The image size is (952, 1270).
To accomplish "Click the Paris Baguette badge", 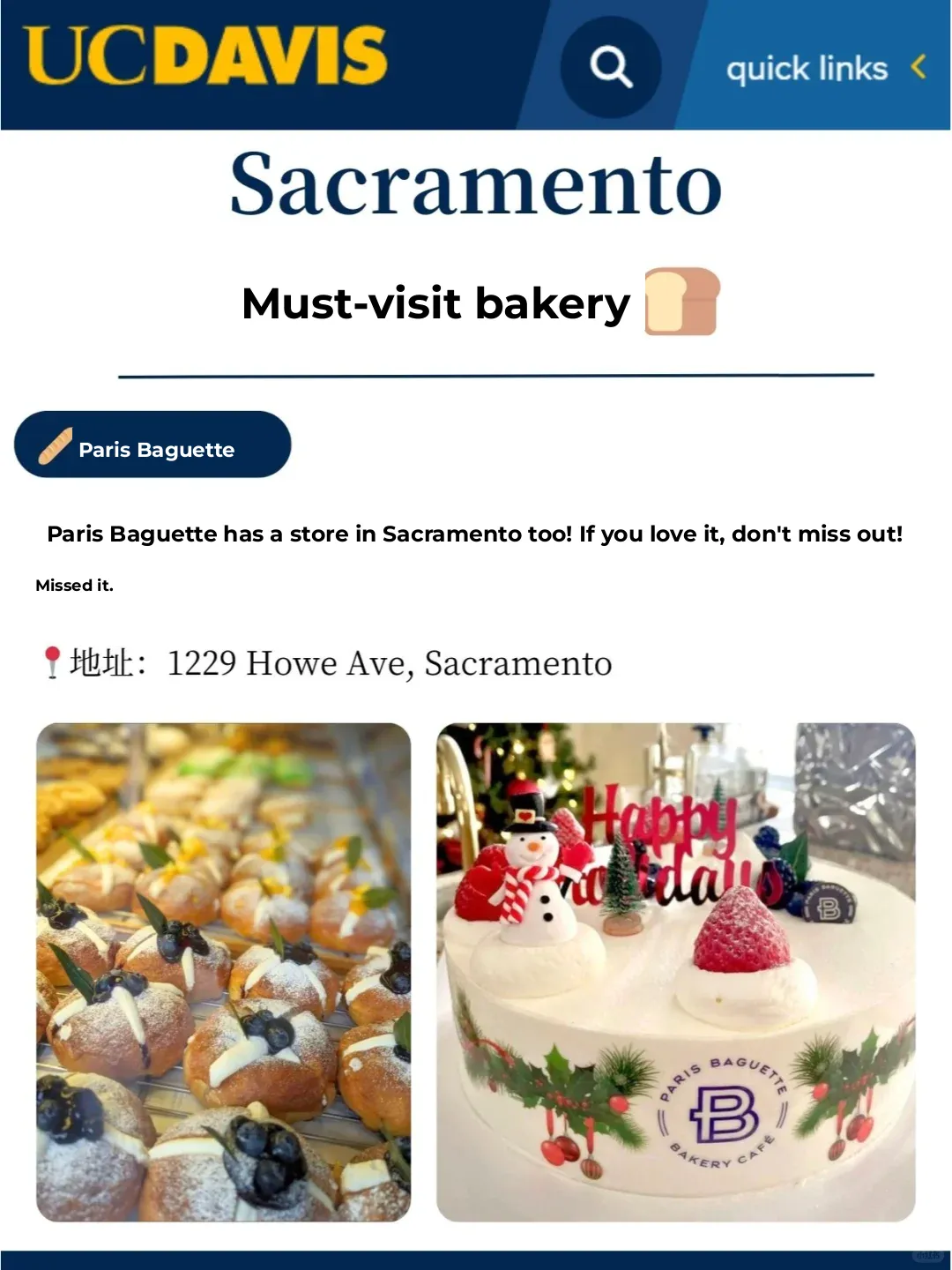I will pos(152,445).
